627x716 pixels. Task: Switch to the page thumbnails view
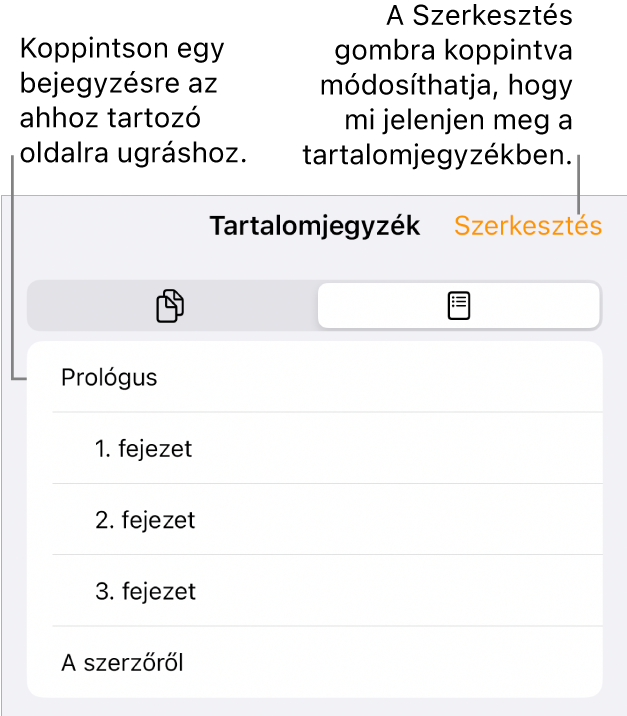[171, 306]
